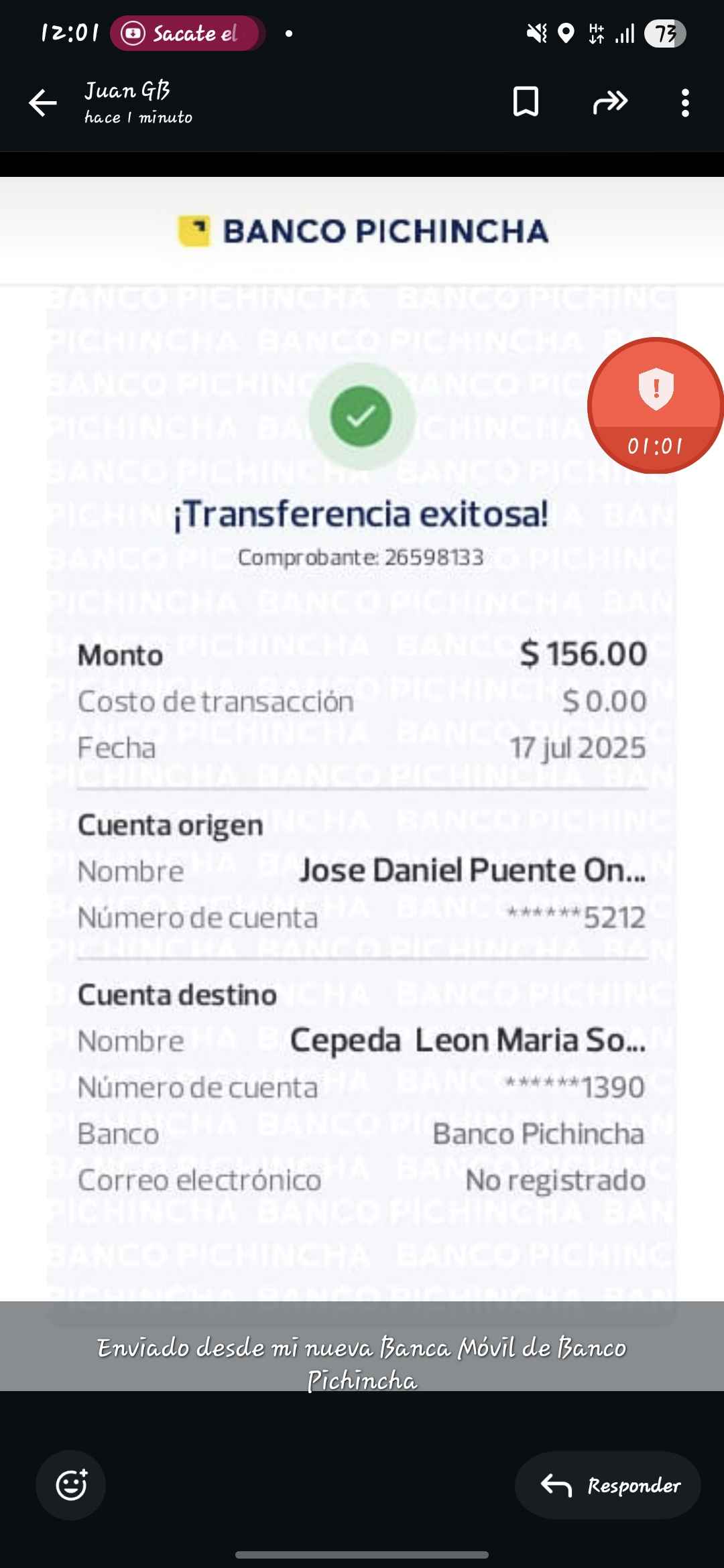Open the red shield floating bubble
This screenshot has width=724, height=1568.
tap(655, 405)
